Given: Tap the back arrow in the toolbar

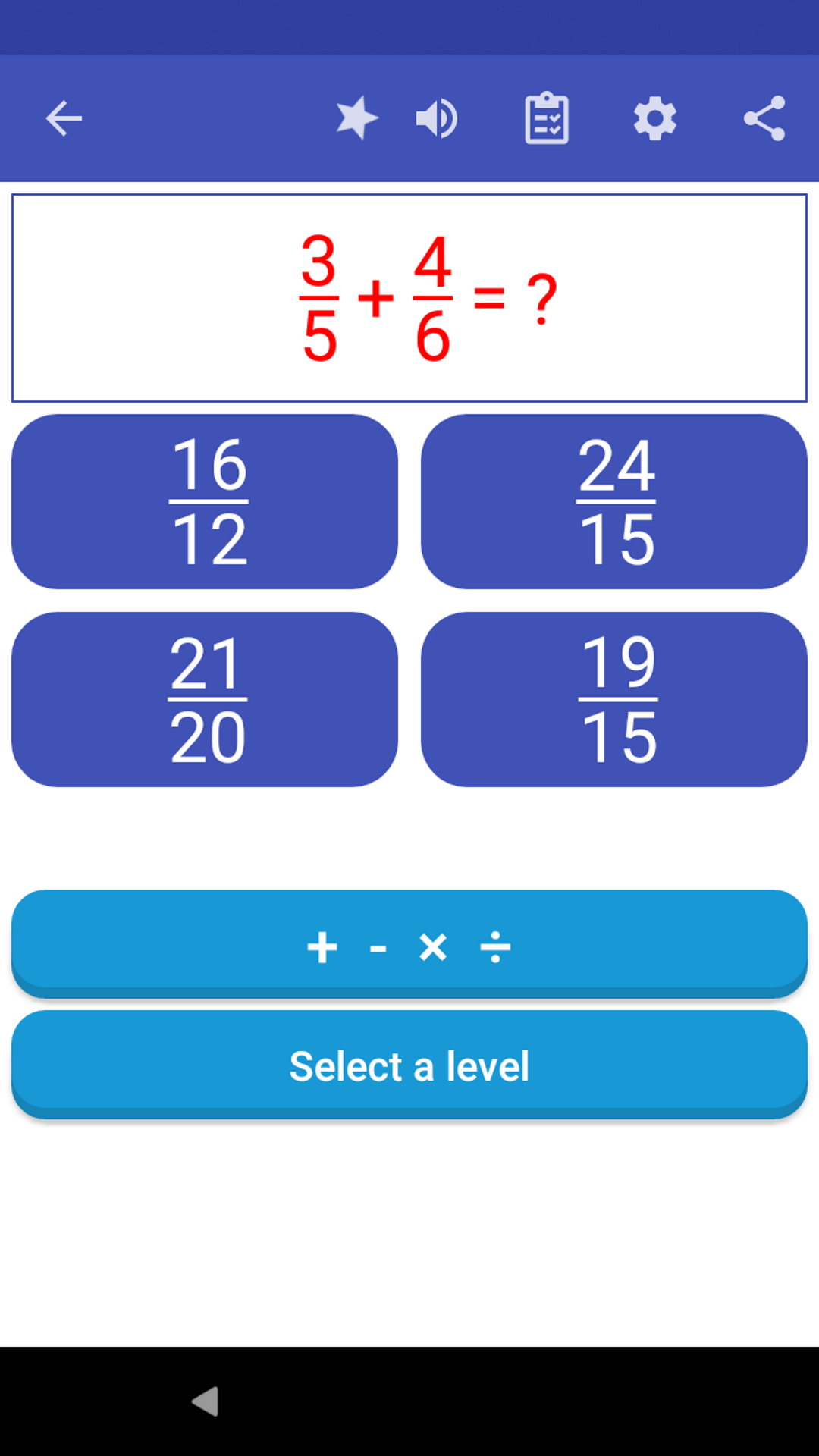Looking at the screenshot, I should tap(64, 118).
